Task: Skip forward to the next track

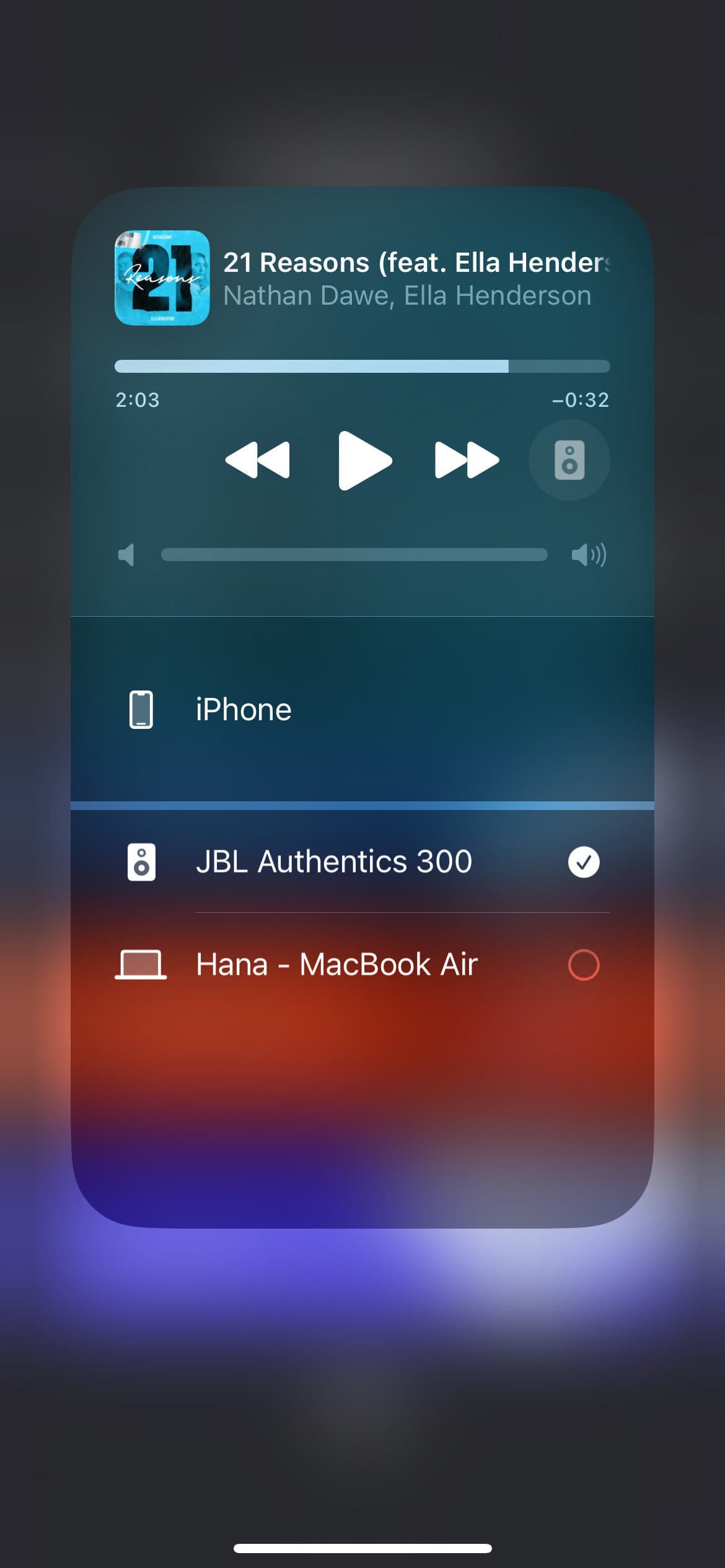Action: point(467,460)
